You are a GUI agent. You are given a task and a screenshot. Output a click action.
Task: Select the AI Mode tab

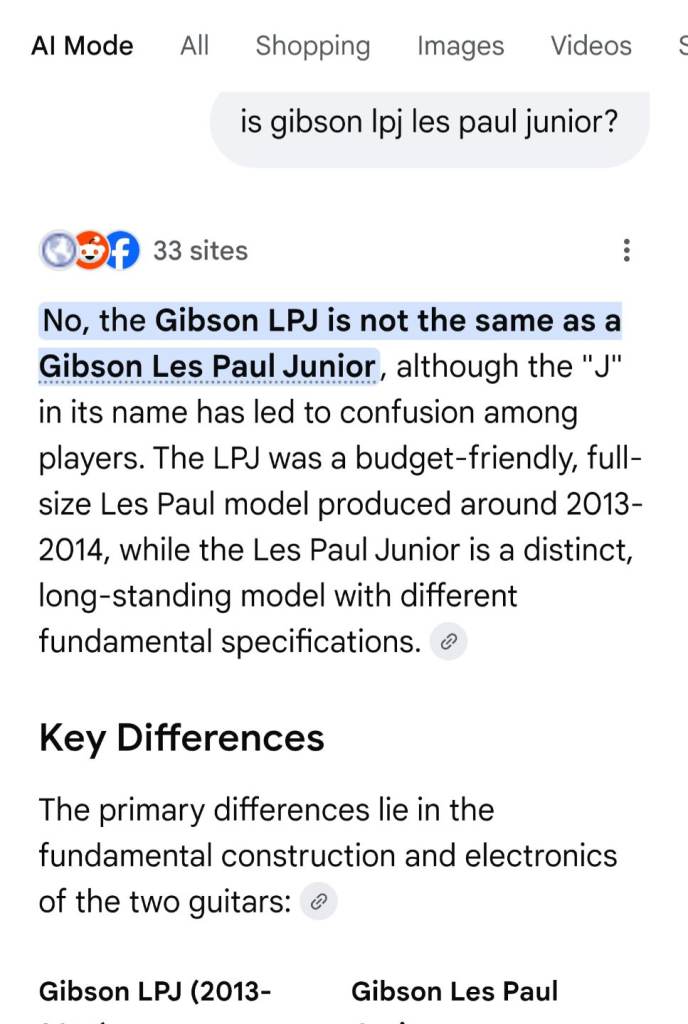[x=82, y=46]
